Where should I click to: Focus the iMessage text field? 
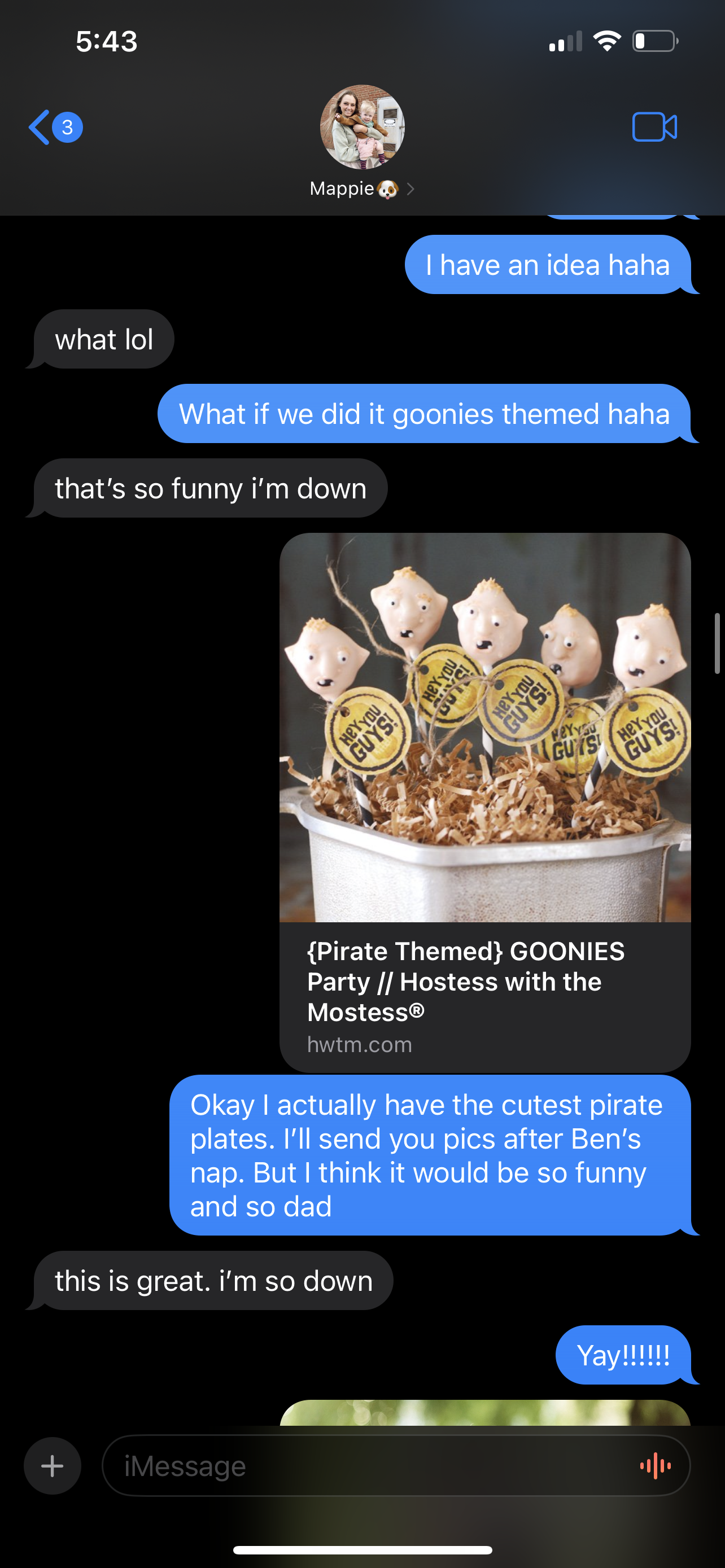tap(365, 1466)
